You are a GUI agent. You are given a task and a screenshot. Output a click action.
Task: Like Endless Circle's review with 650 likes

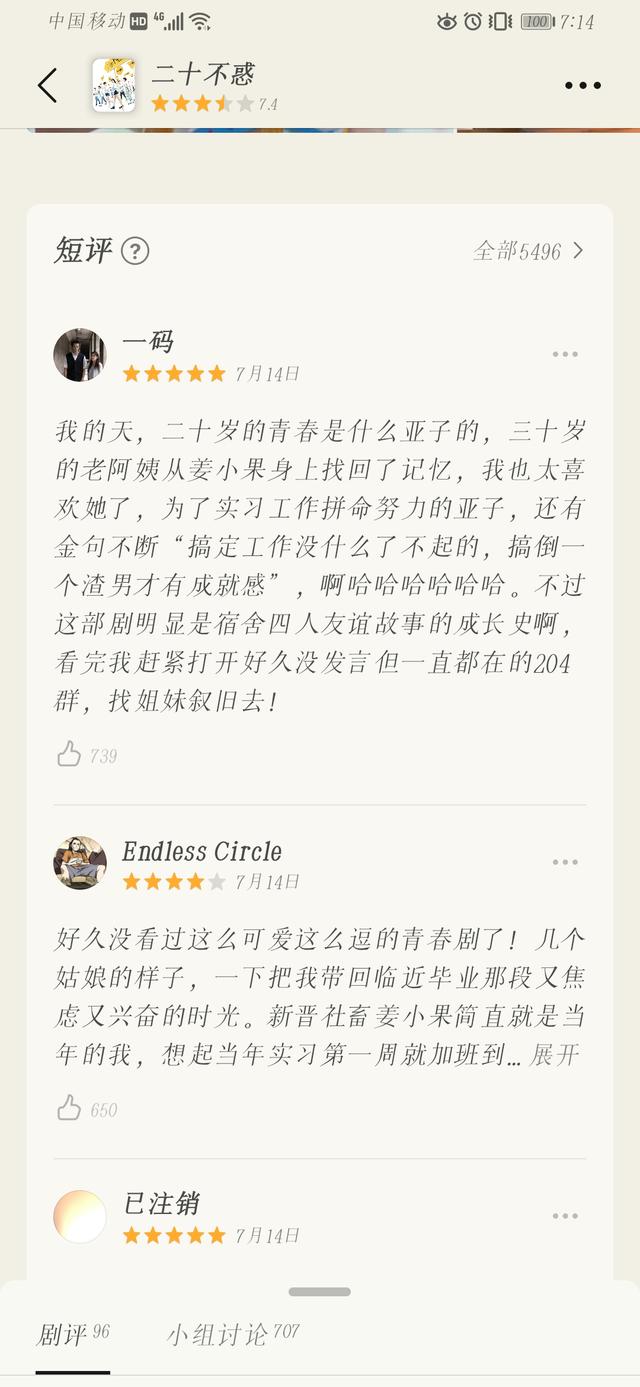point(69,1108)
